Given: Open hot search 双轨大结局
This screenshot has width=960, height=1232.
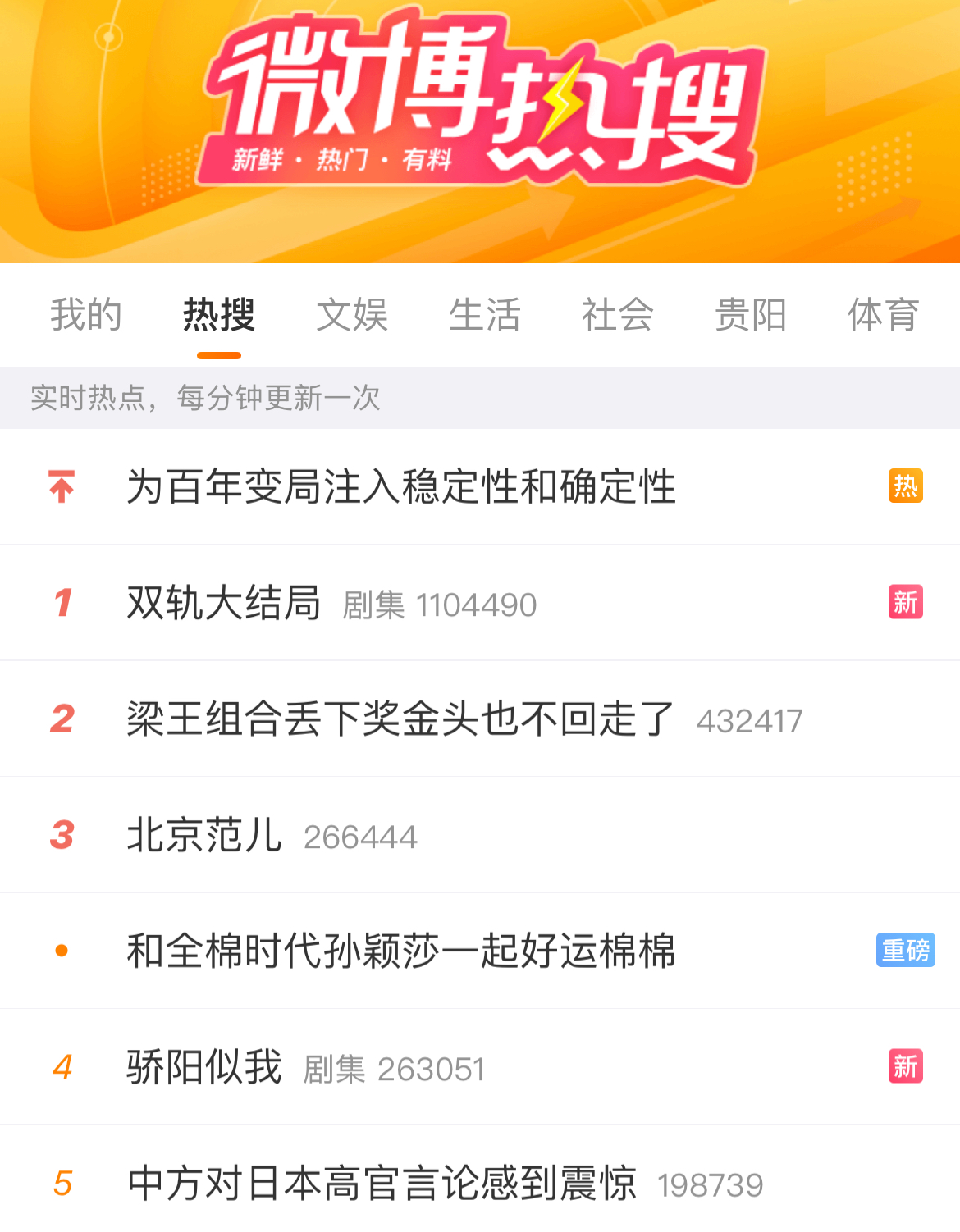Looking at the screenshot, I should [x=224, y=603].
